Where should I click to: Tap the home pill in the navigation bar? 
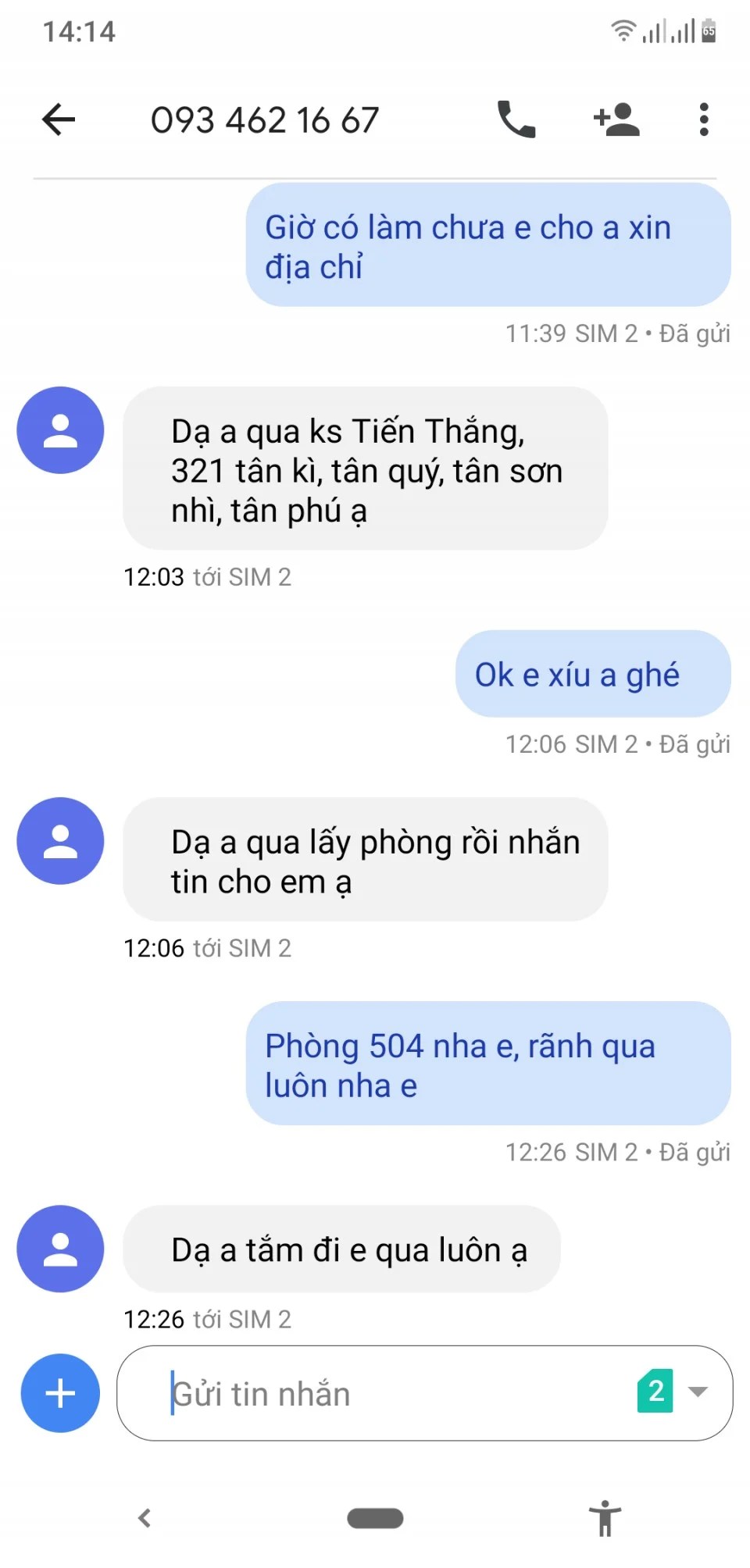click(375, 1518)
